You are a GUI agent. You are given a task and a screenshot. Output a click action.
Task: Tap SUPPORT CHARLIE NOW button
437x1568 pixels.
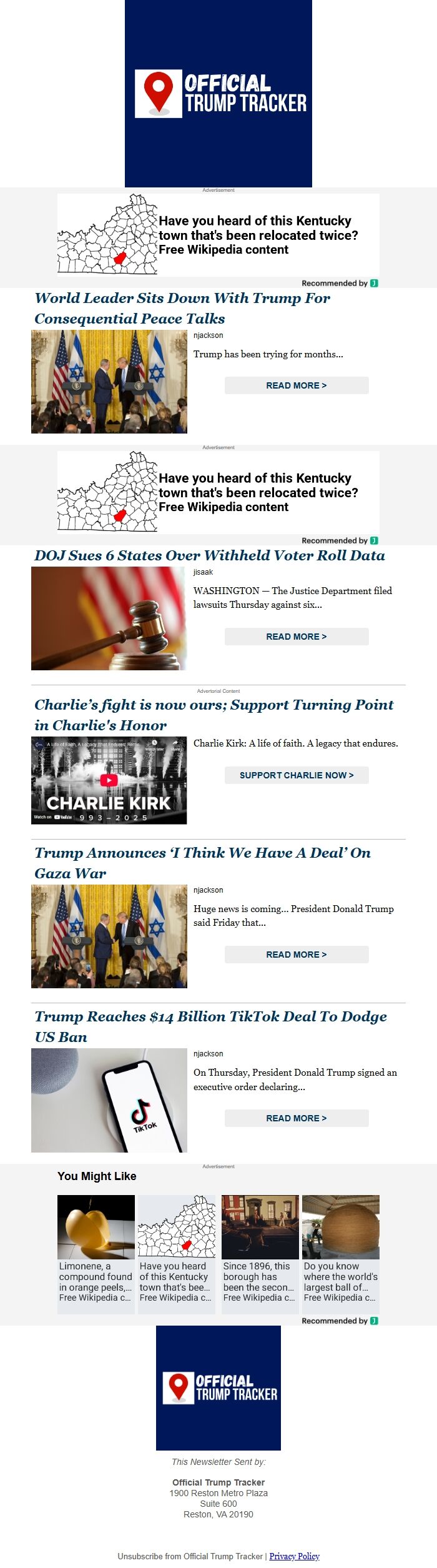(297, 775)
